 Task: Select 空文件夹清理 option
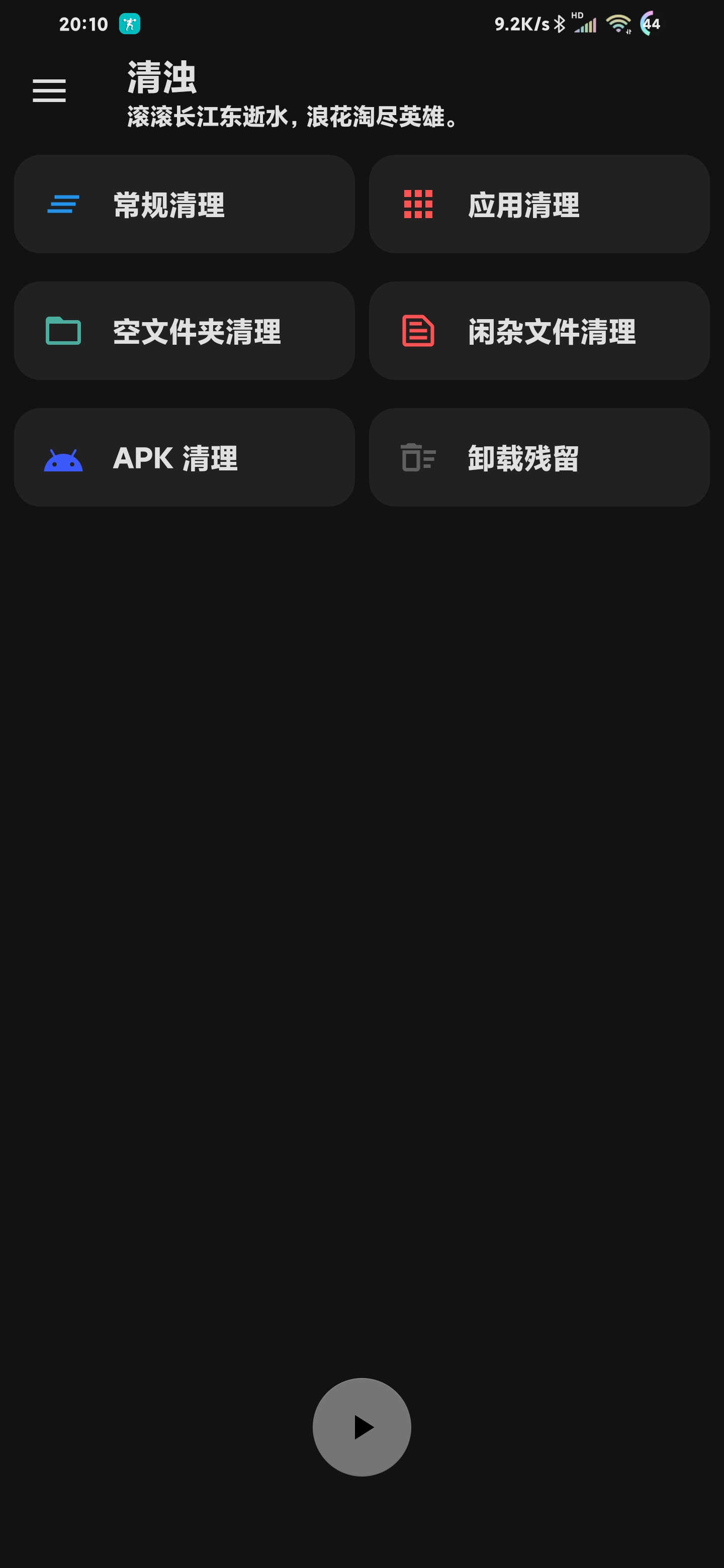pos(185,331)
